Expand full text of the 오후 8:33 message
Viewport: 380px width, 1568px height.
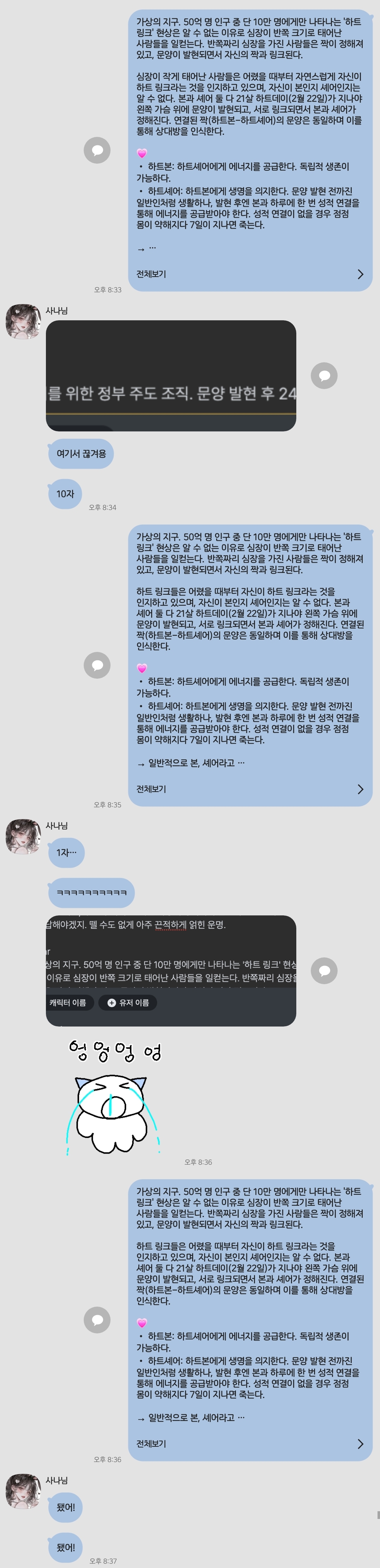pyautogui.click(x=250, y=274)
